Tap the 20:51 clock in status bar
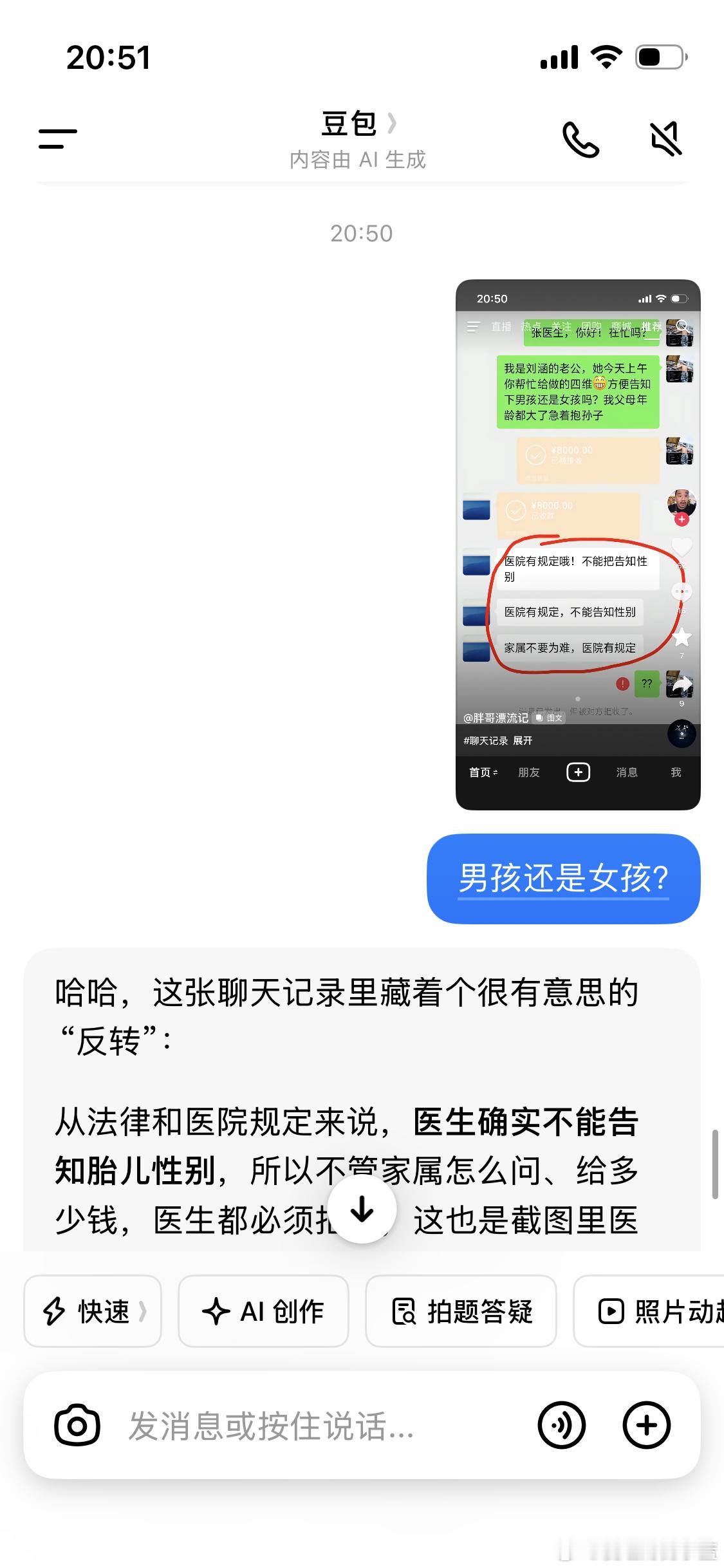The height and width of the screenshot is (1568, 724). 109,57
